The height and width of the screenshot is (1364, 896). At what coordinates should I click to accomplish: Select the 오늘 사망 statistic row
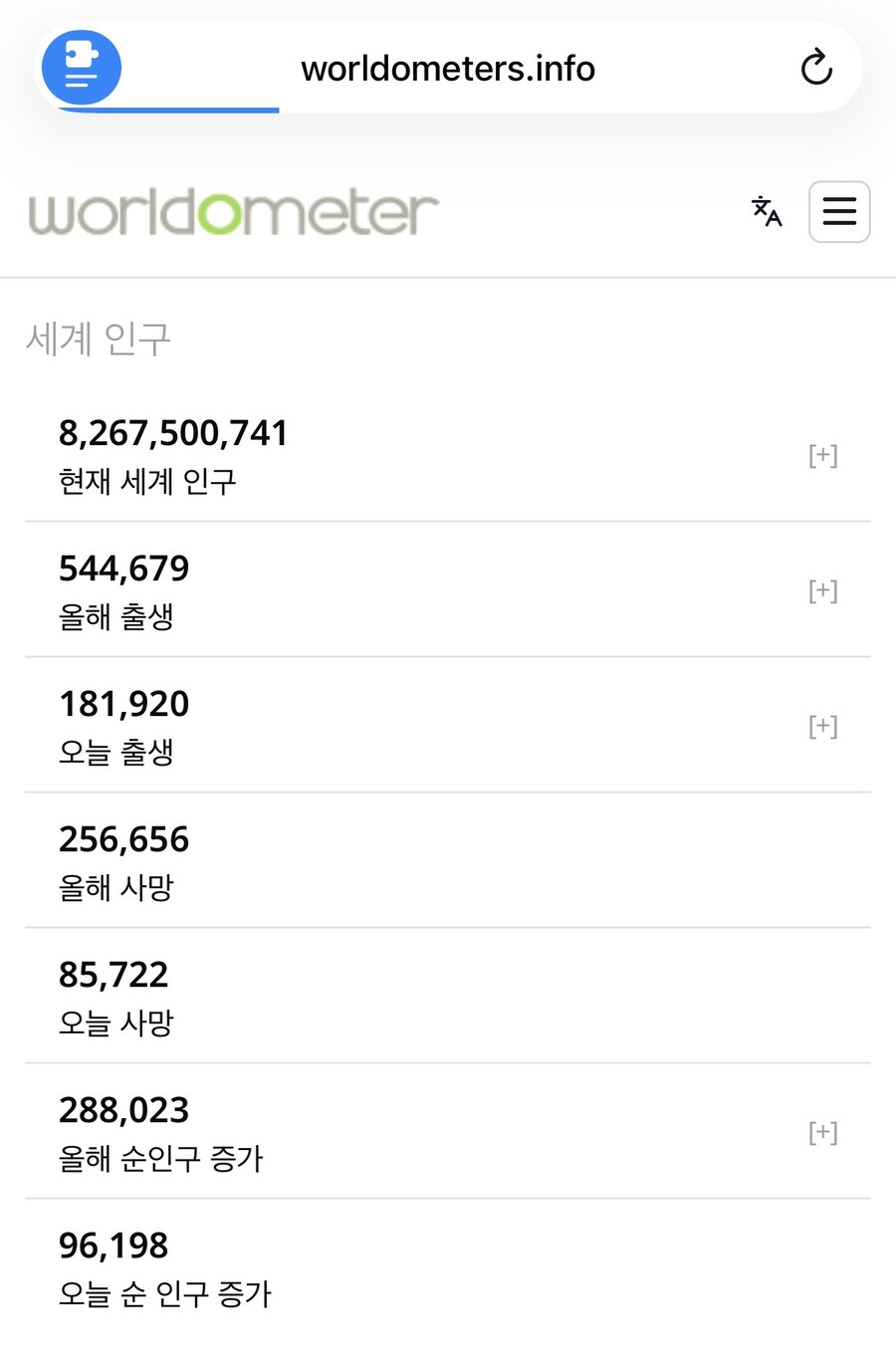[113, 996]
